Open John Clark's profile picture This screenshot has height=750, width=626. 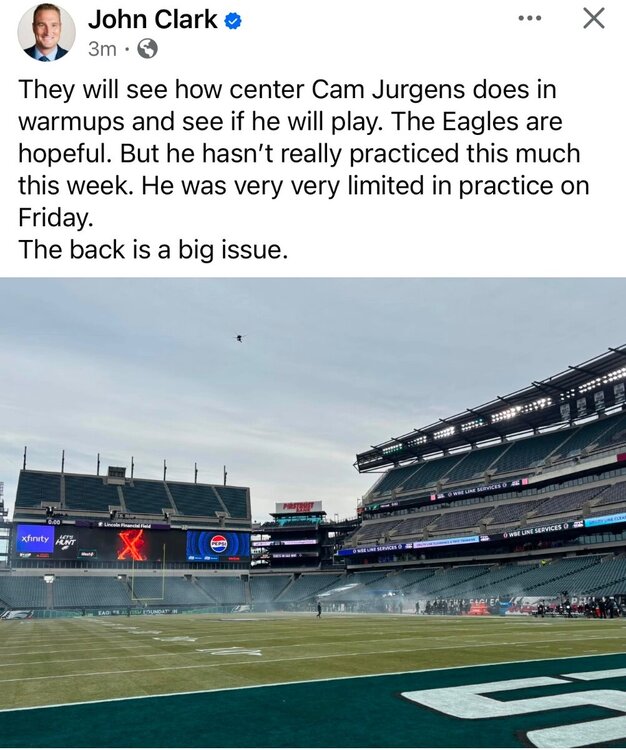point(46,32)
